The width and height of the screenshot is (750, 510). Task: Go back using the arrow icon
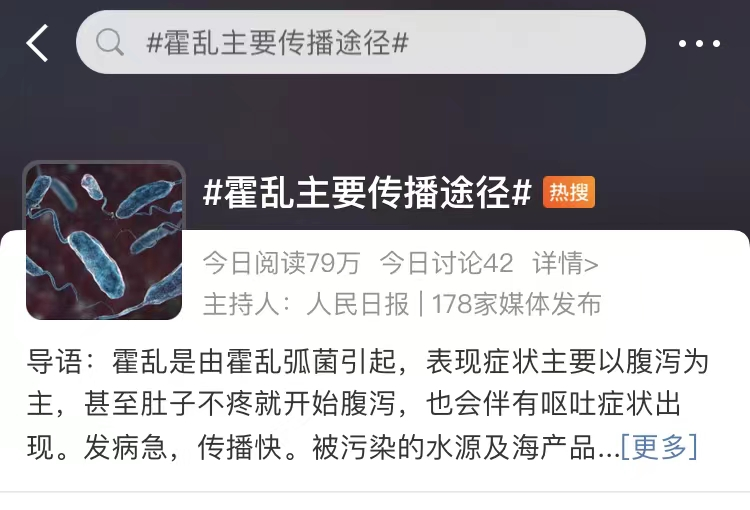tap(37, 43)
